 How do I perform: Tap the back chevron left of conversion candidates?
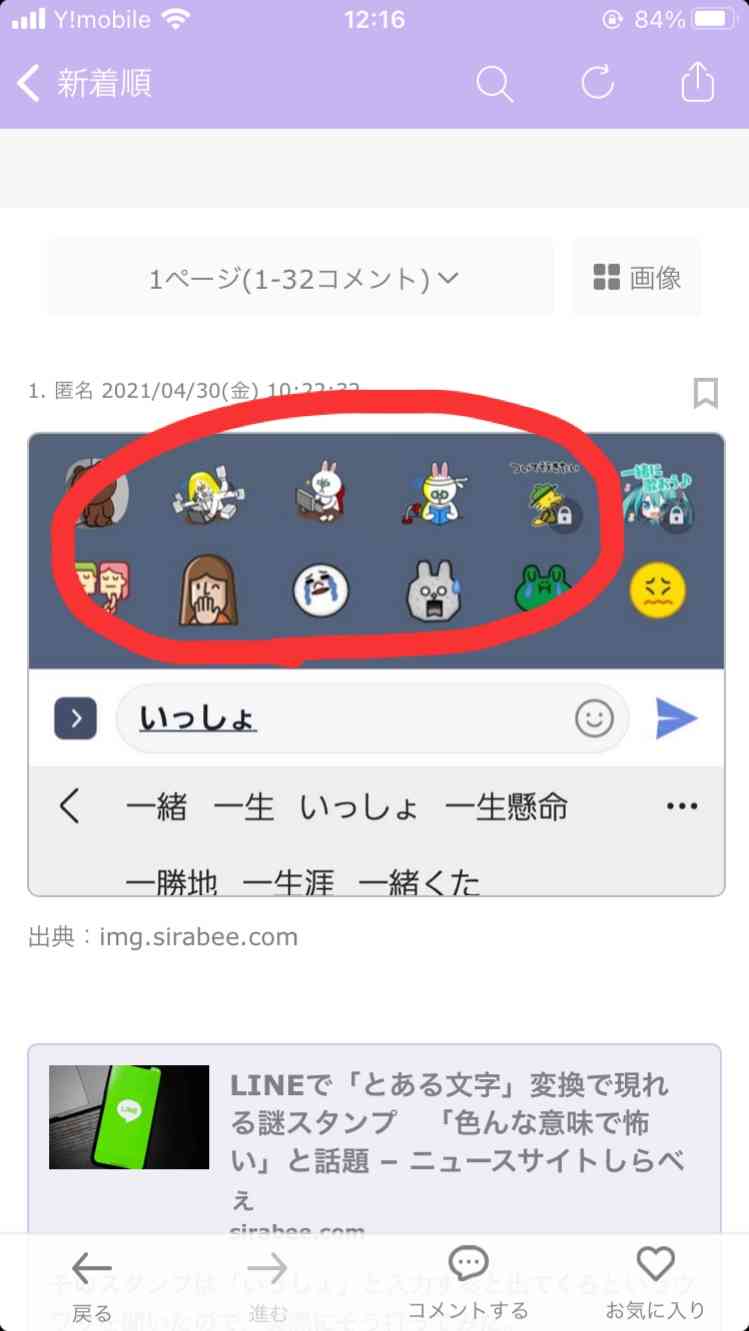69,806
